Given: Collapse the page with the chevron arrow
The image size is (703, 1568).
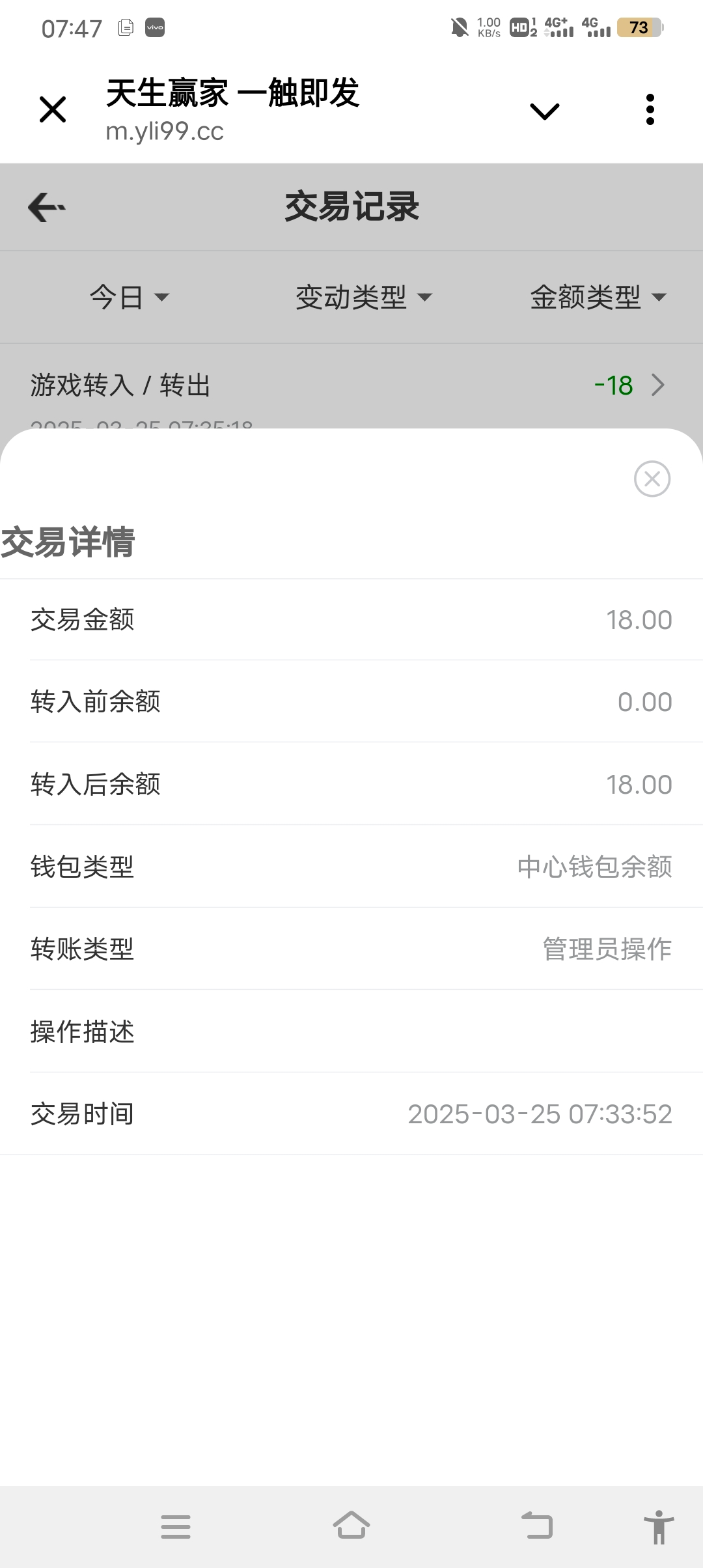Looking at the screenshot, I should click(544, 109).
